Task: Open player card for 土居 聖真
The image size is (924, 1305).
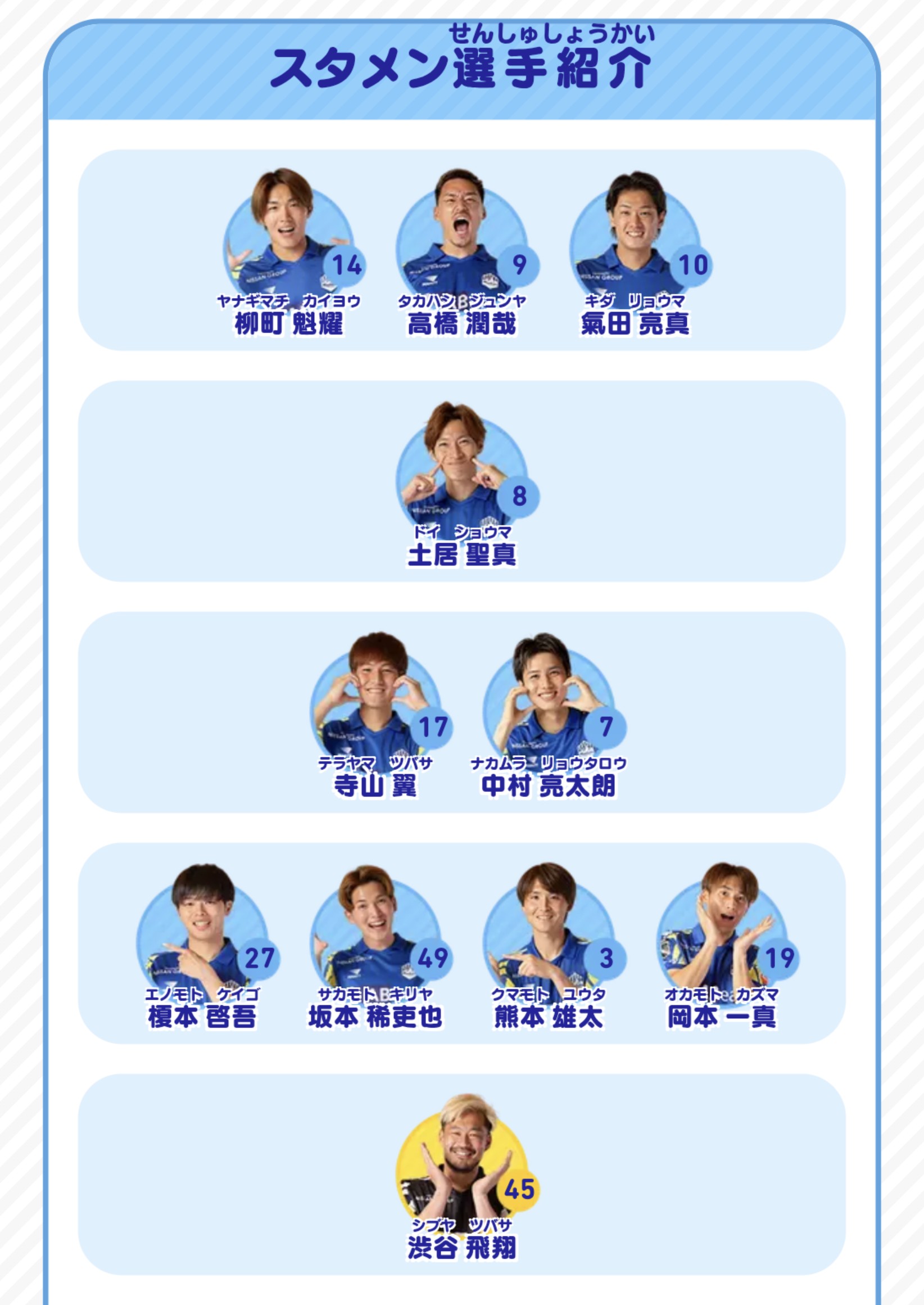Action: click(461, 476)
